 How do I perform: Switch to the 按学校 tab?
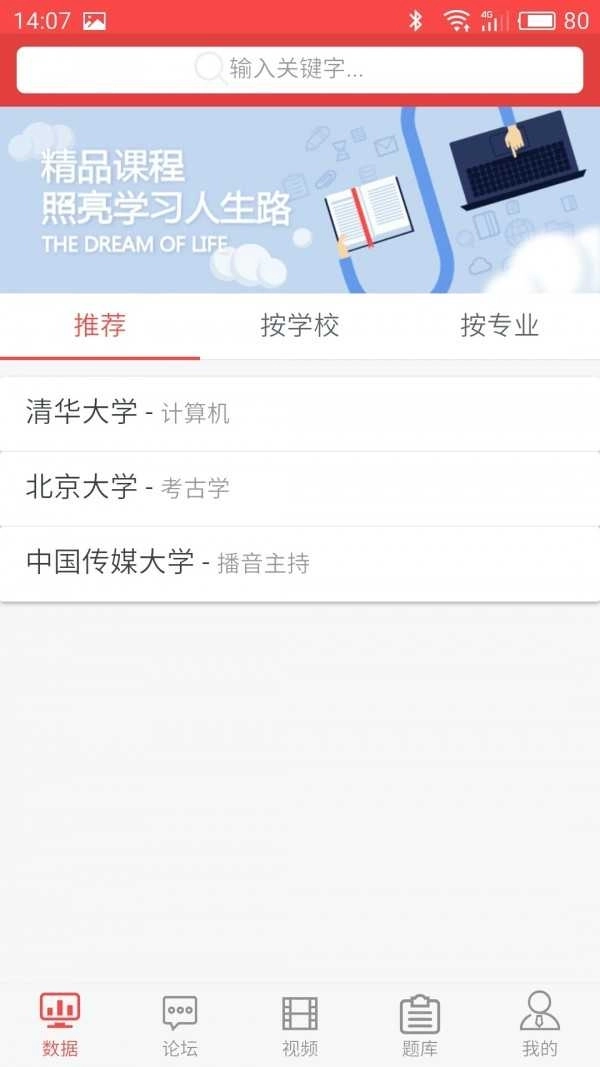300,326
